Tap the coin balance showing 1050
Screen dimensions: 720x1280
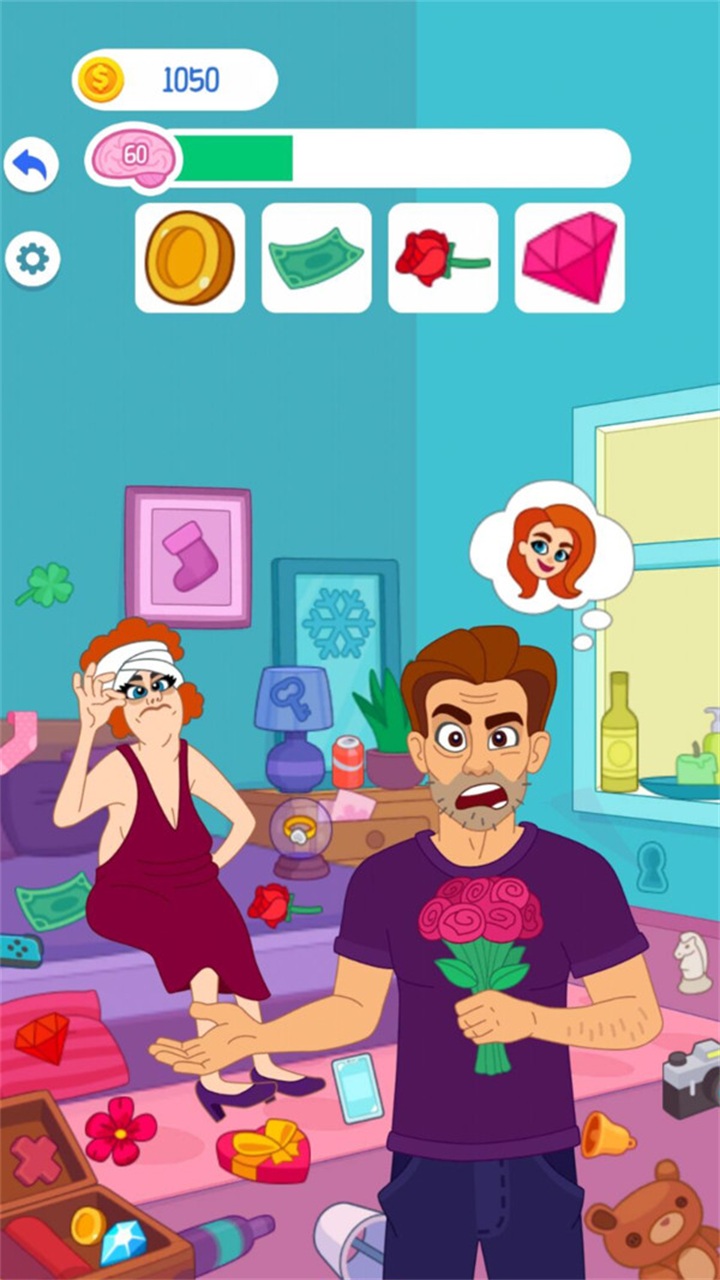click(175, 80)
